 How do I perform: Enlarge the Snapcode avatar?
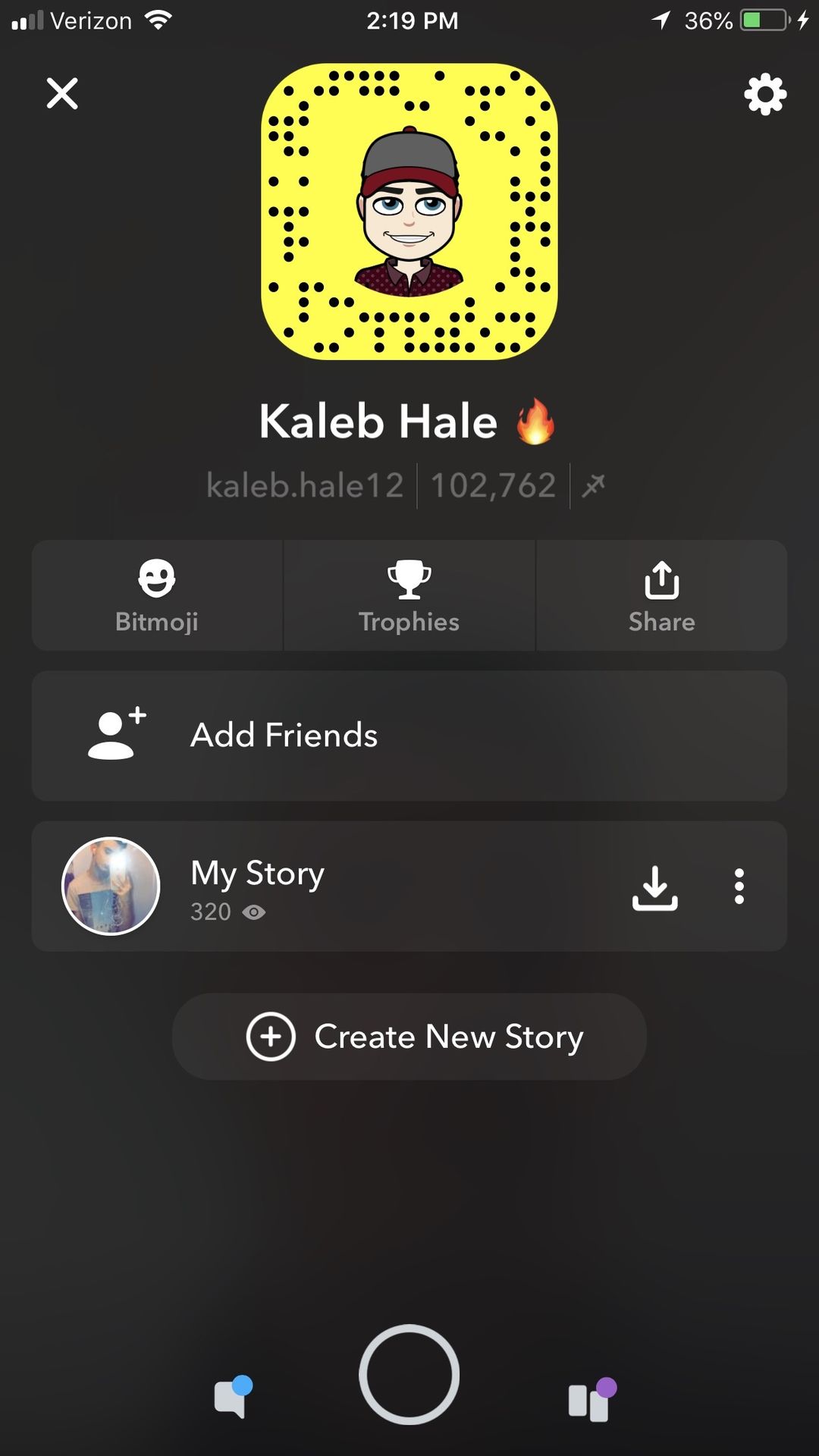[409, 212]
